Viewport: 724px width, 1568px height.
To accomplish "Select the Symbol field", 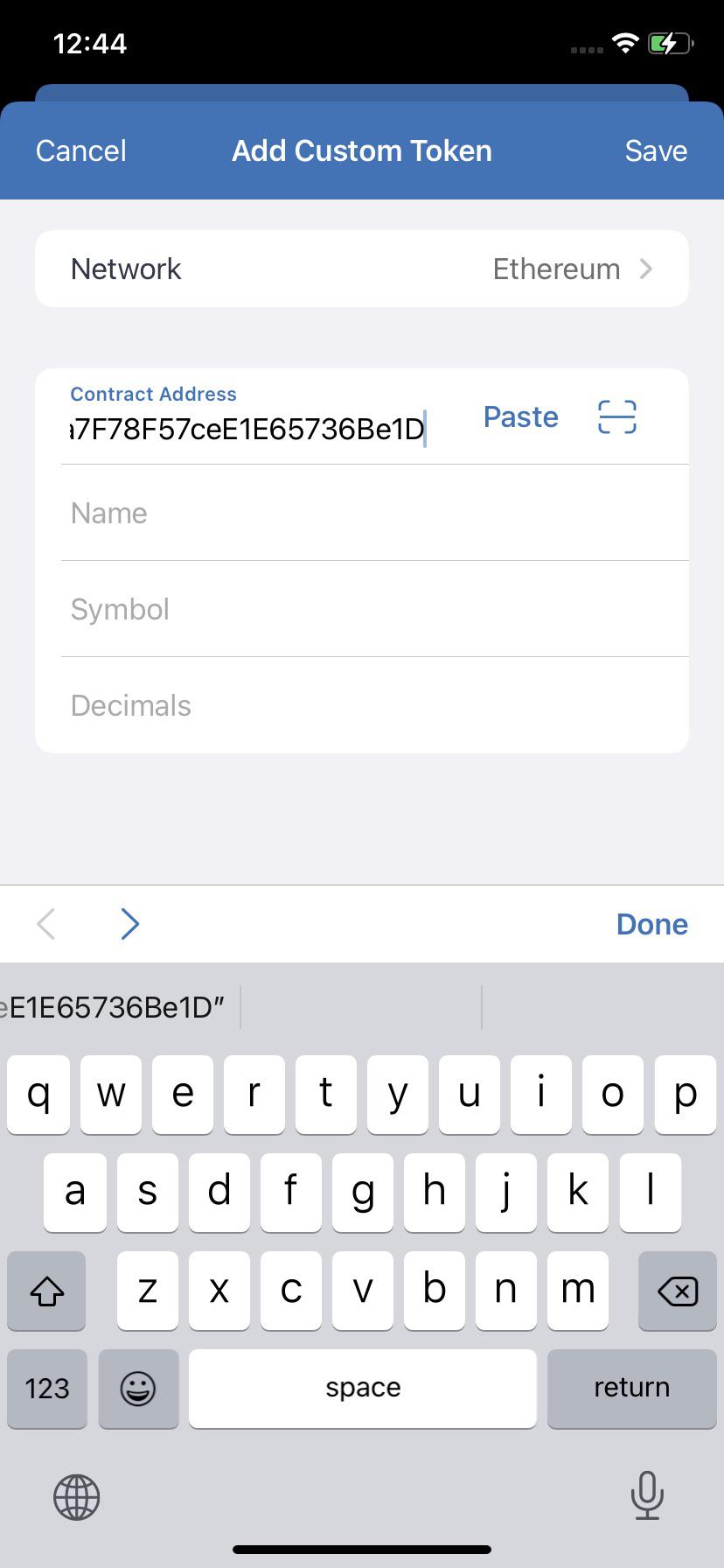I will 362,609.
